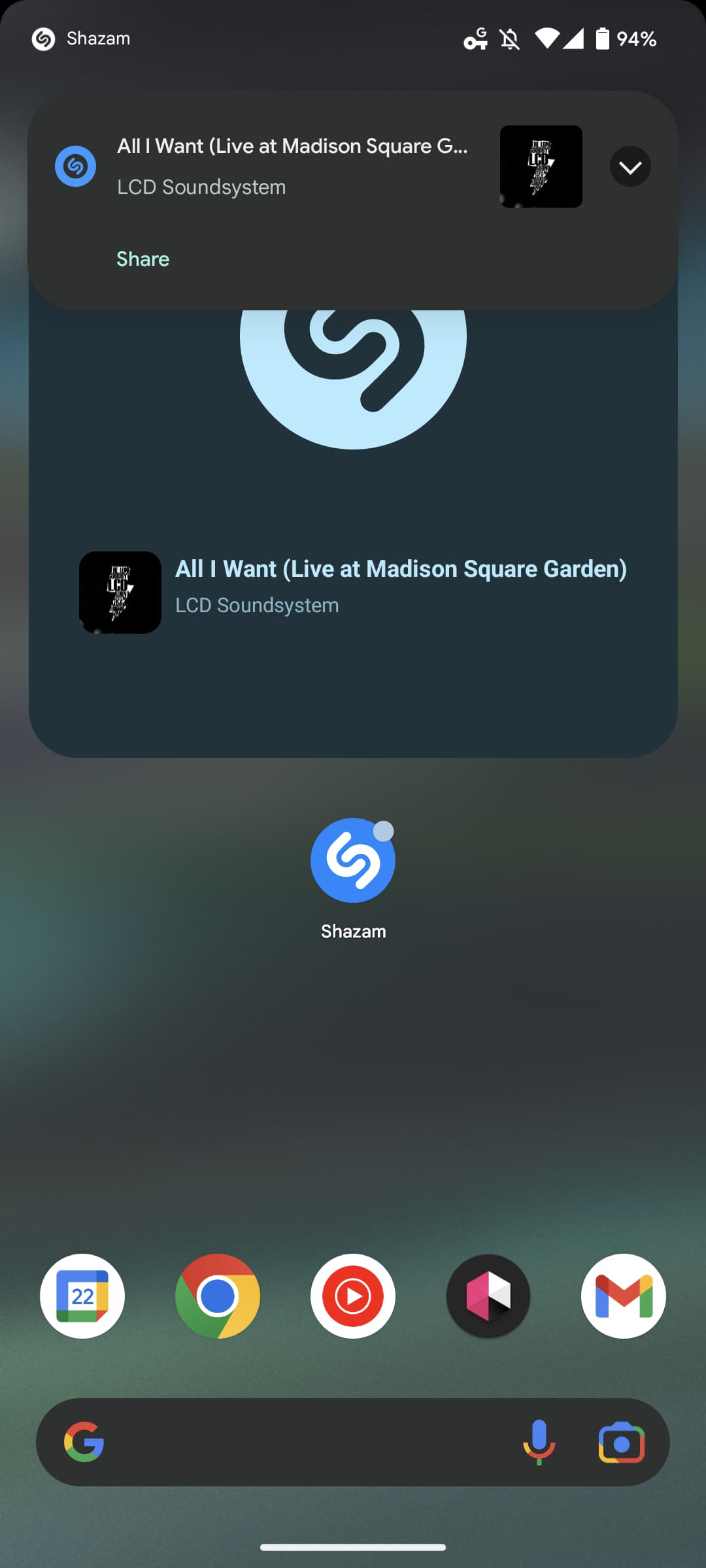Launch Chrome browser
The height and width of the screenshot is (1568, 706).
[x=218, y=1296]
